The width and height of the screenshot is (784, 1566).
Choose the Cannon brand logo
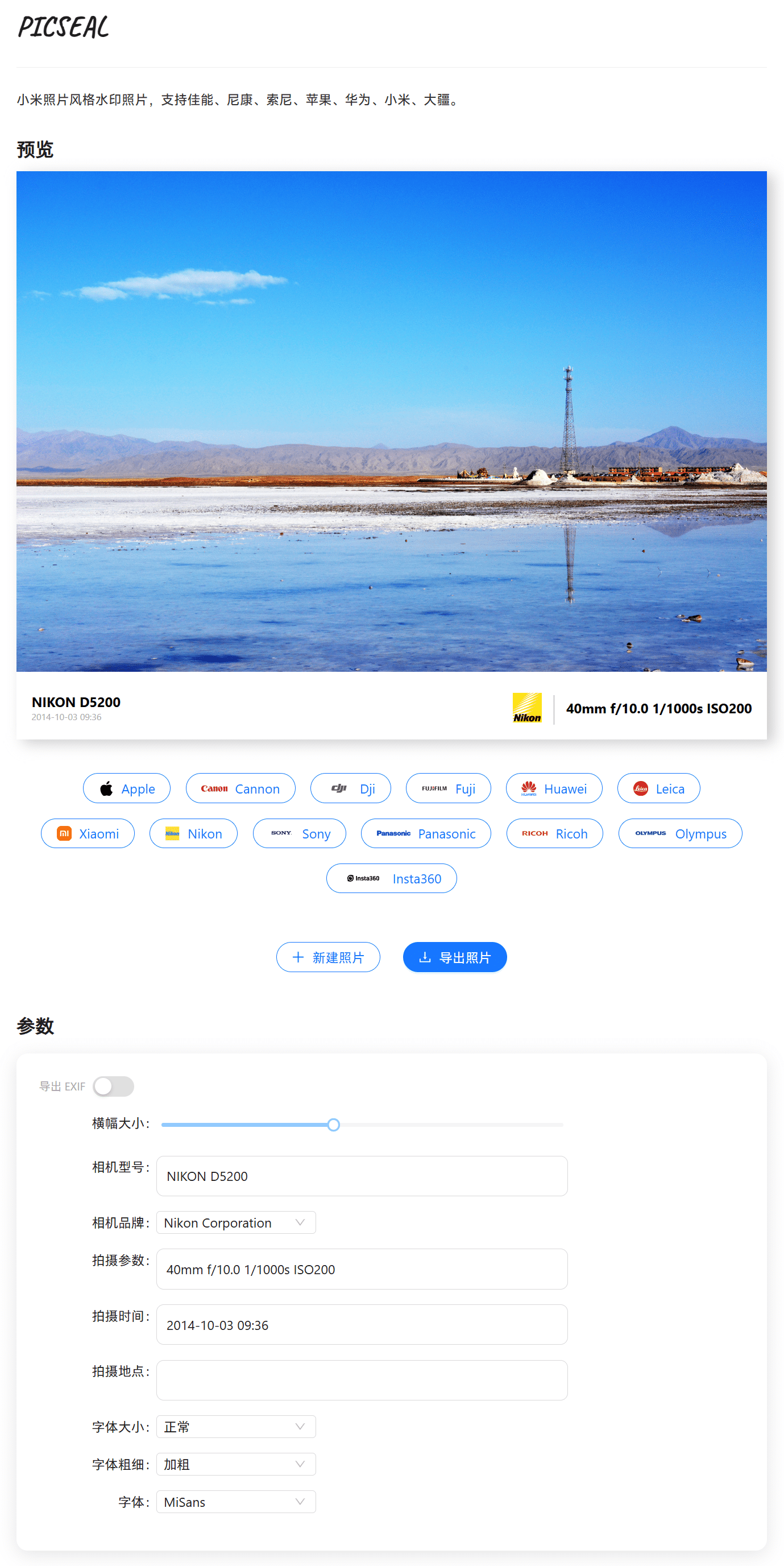(x=240, y=788)
